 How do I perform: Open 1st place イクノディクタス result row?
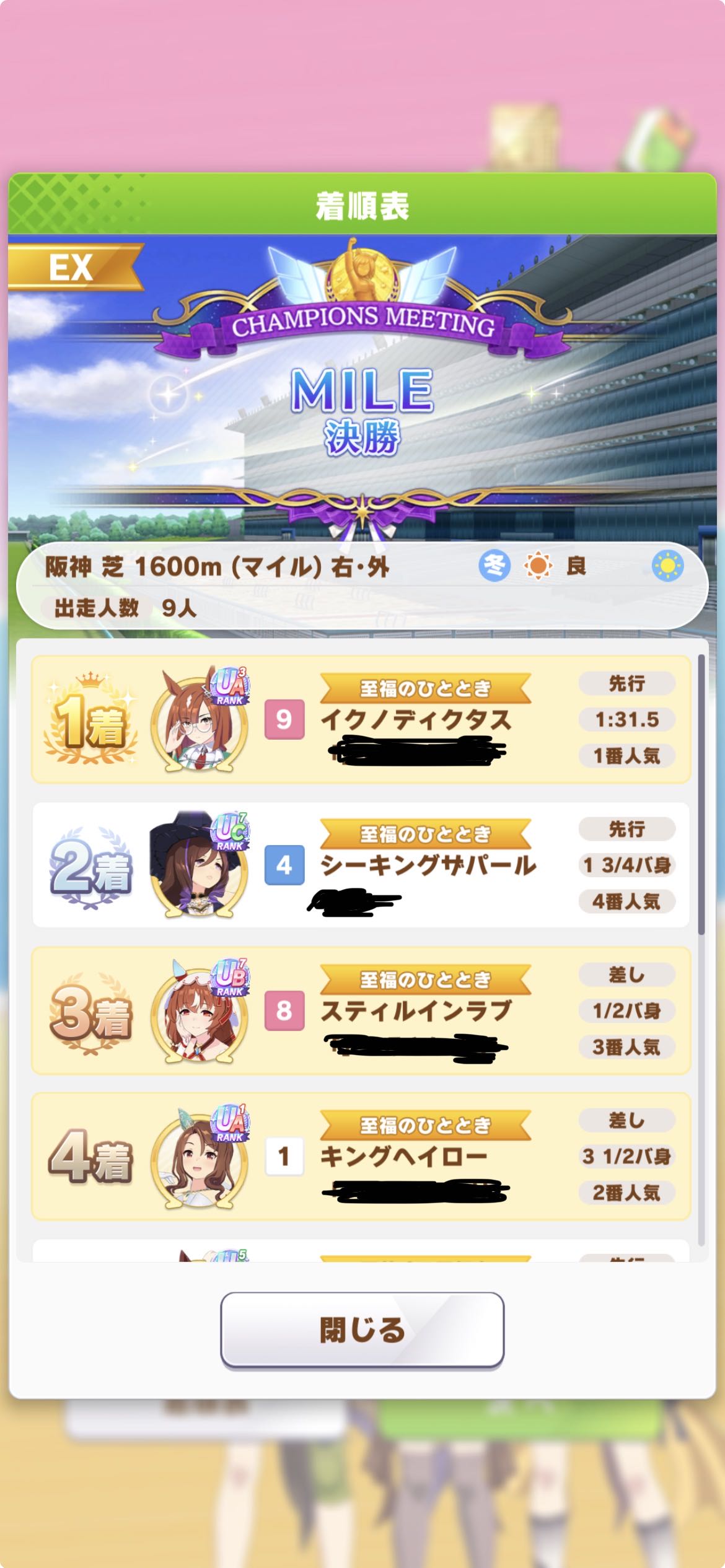(361, 720)
